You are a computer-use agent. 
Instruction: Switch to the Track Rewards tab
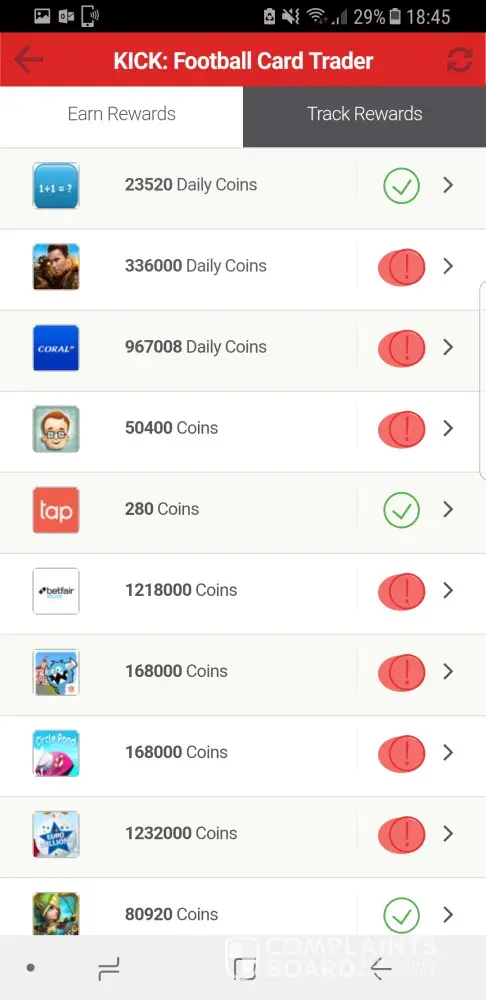point(364,114)
